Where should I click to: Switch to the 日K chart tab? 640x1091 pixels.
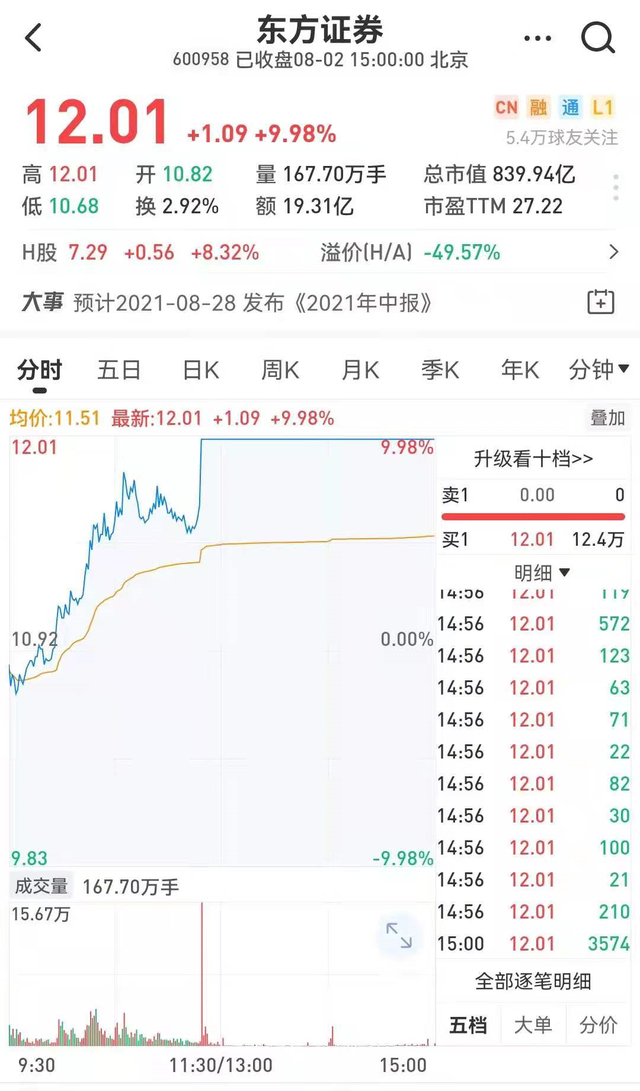(200, 370)
